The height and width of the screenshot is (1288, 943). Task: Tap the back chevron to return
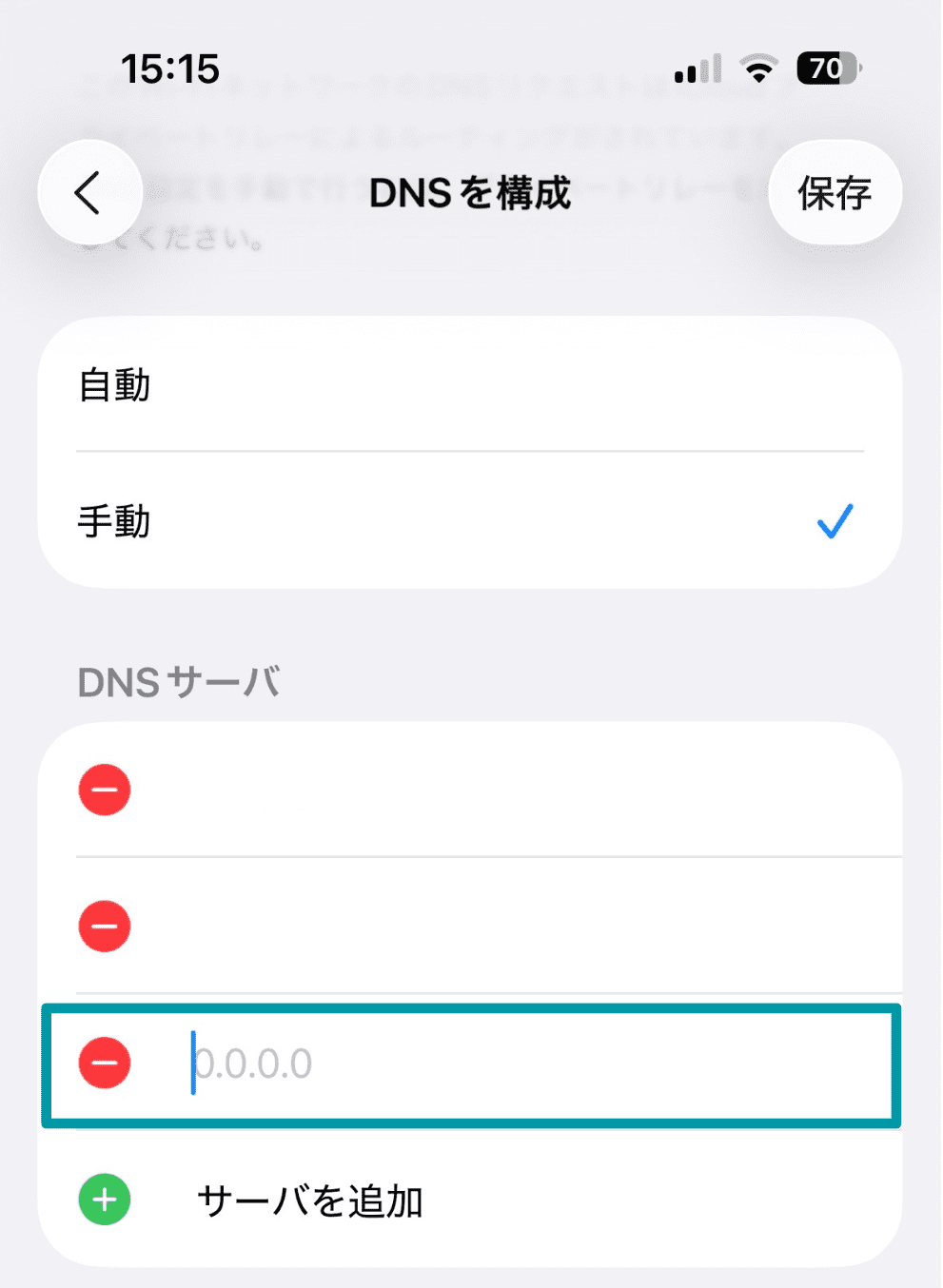pos(90,192)
